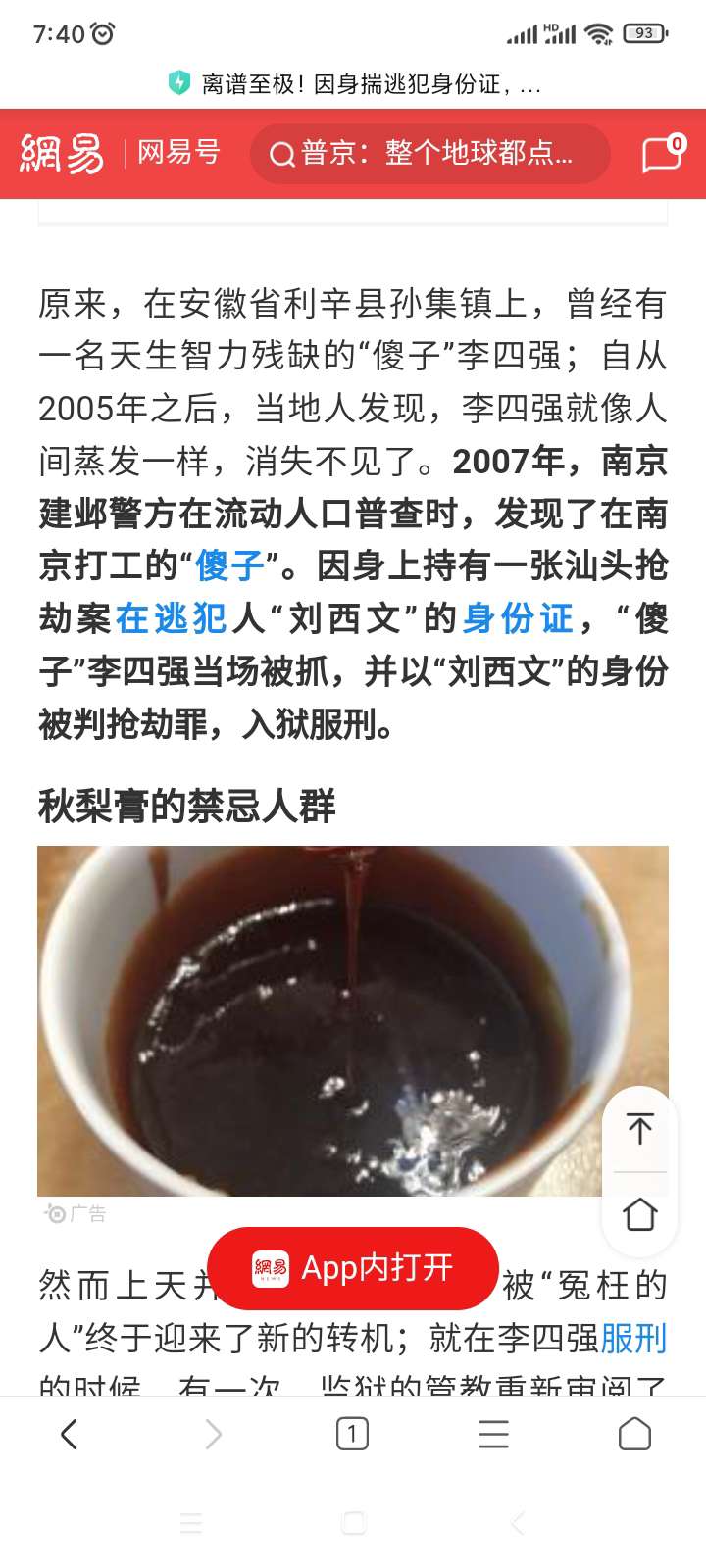Open the 傻子 keyword link

tap(229, 565)
